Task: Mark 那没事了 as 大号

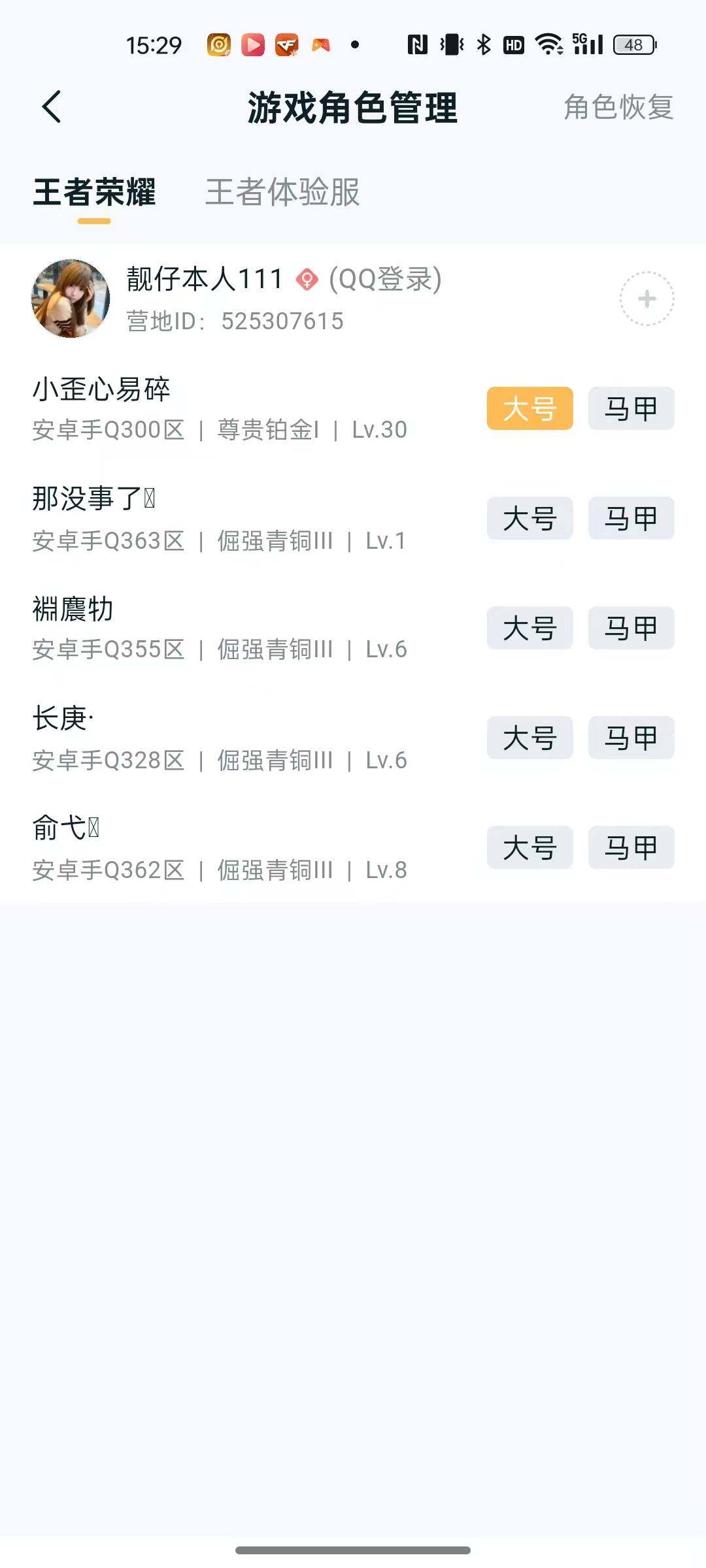Action: click(x=529, y=518)
